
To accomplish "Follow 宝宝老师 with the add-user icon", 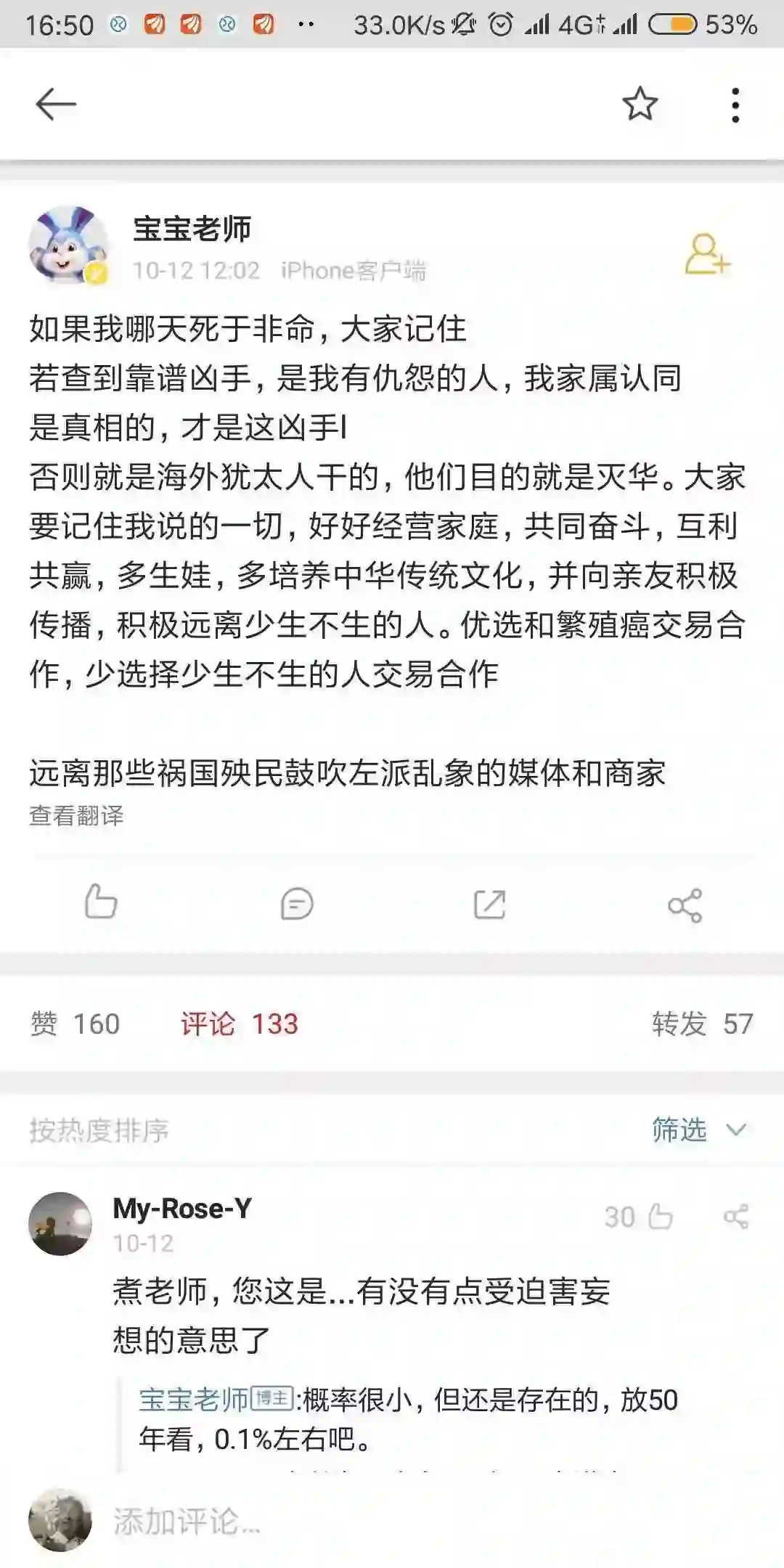I will coord(707,254).
